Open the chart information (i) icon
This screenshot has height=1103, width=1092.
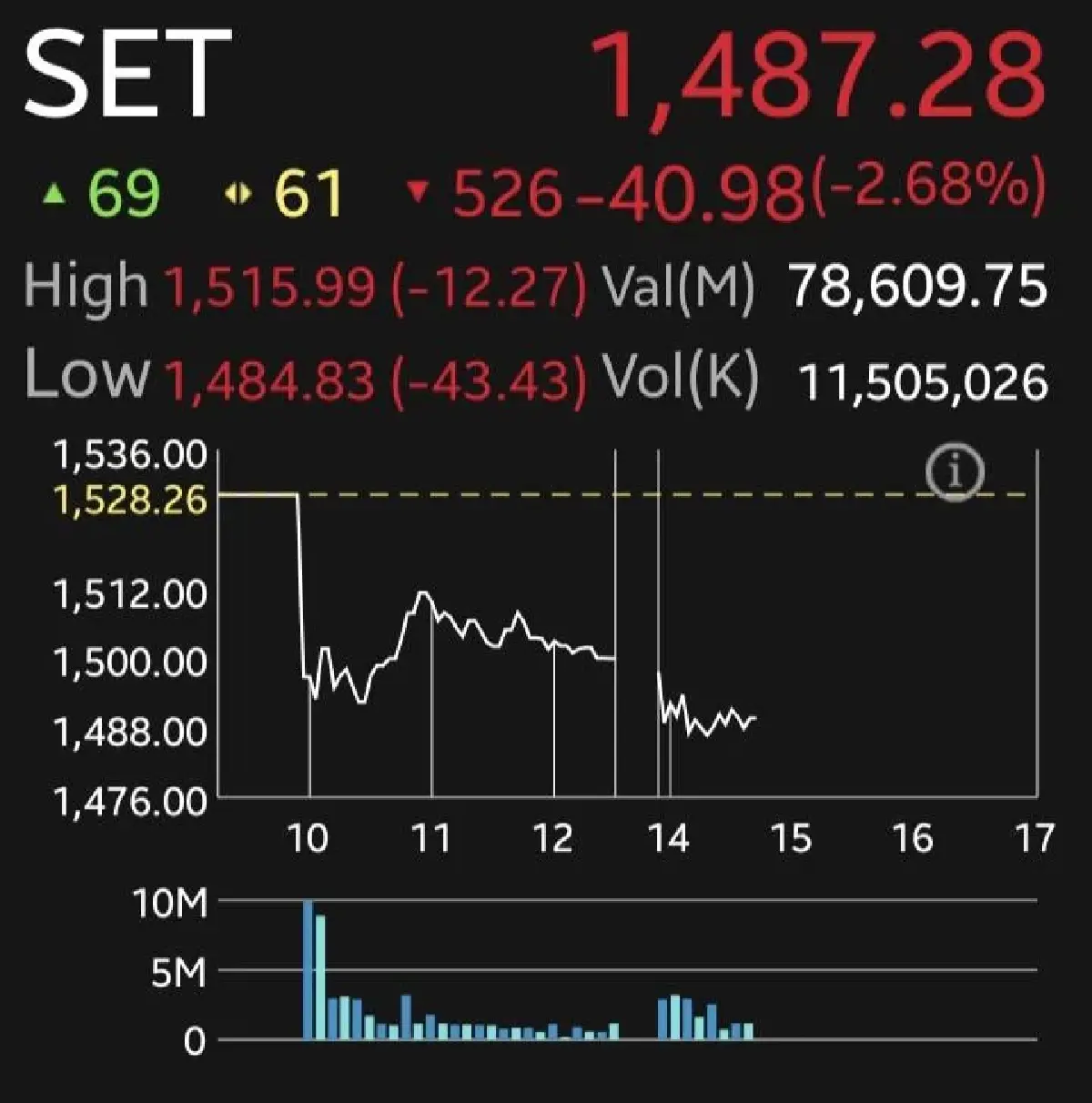[955, 471]
